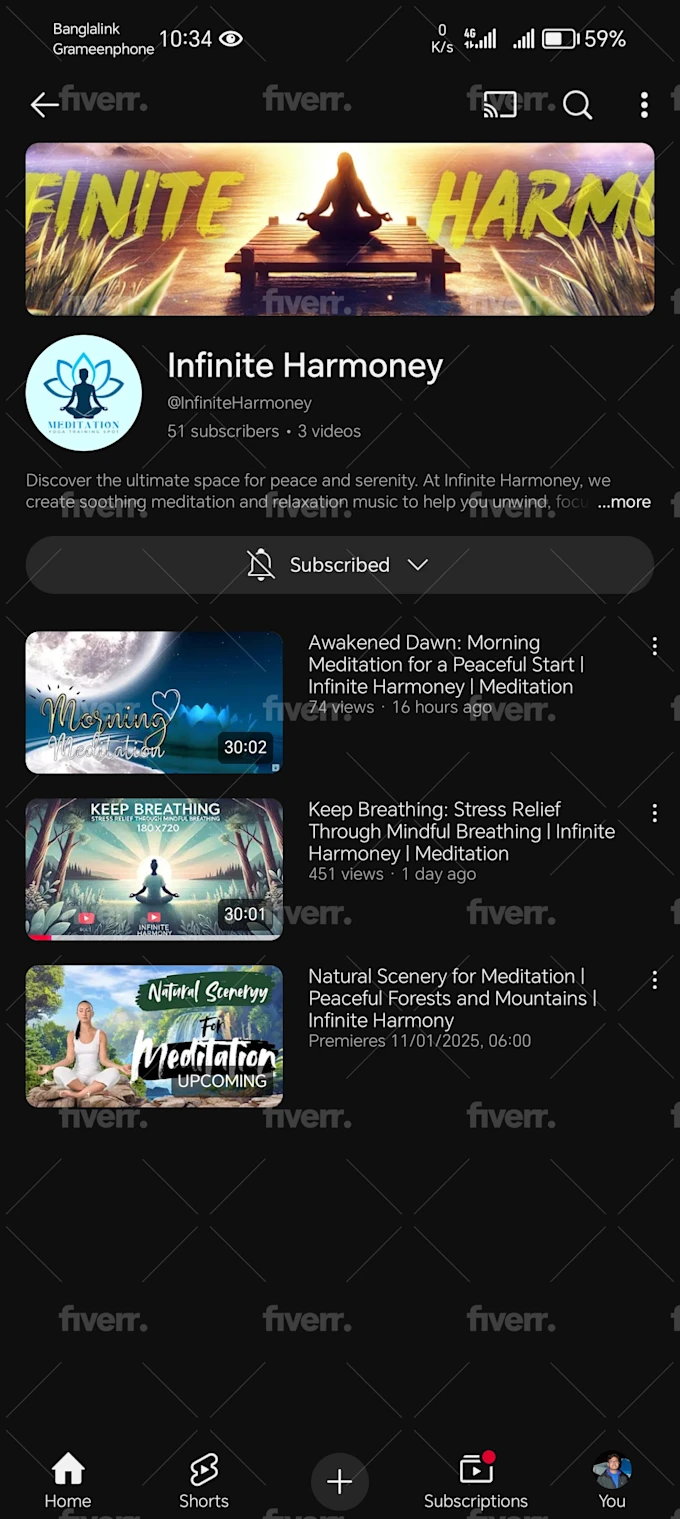Open the cast to device icon
Viewport: 680px width, 1519px height.
[x=500, y=104]
